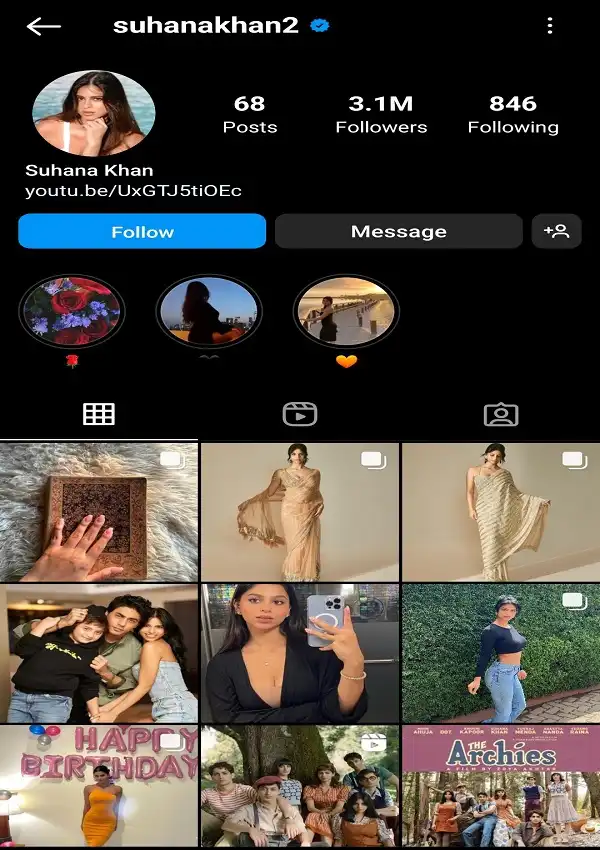Switch to the Reels tab
Image resolution: width=600 pixels, height=850 pixels.
[x=299, y=414]
